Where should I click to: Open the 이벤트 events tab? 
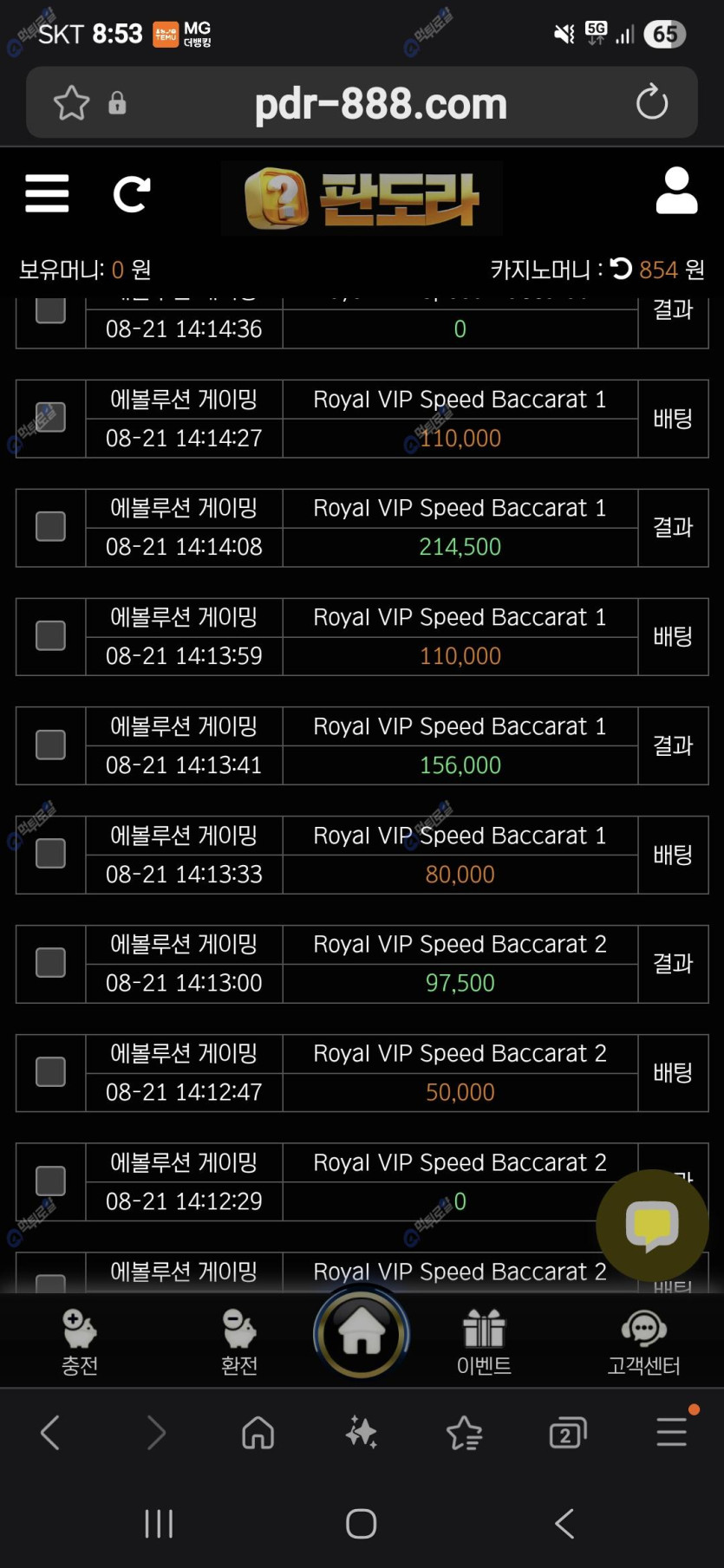tap(484, 1342)
